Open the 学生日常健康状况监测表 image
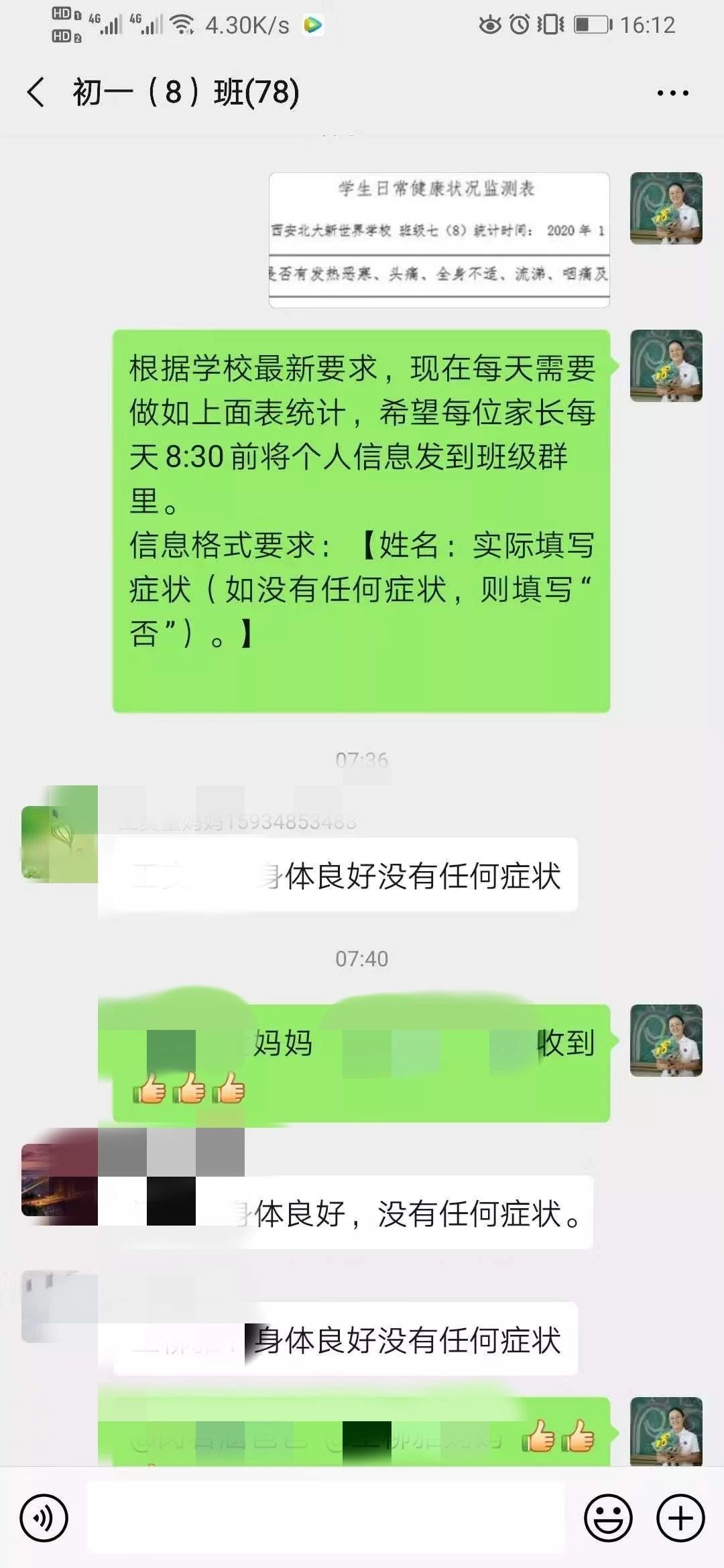 tap(439, 240)
